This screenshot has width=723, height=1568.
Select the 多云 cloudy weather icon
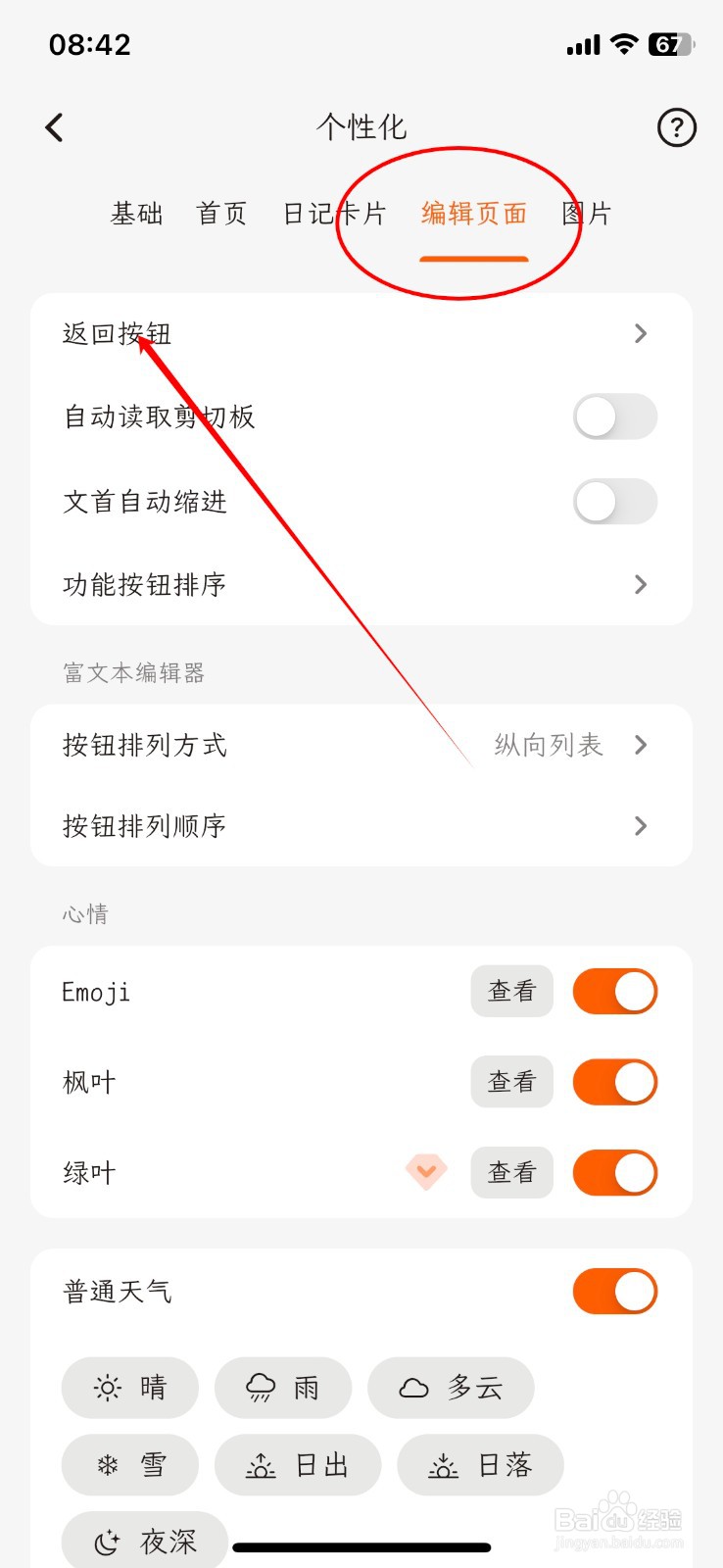[451, 1388]
